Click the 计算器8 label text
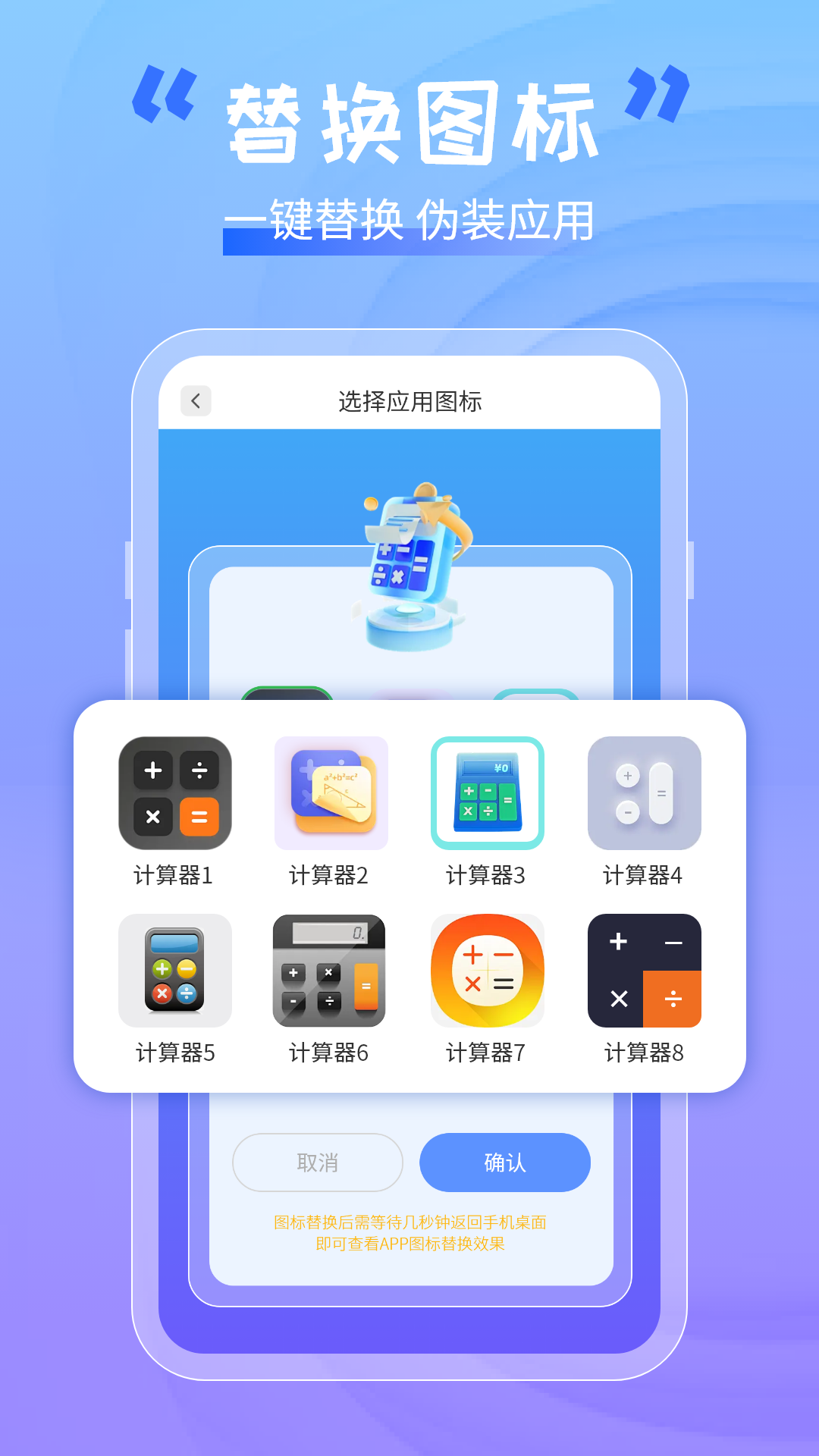 coord(644,1053)
